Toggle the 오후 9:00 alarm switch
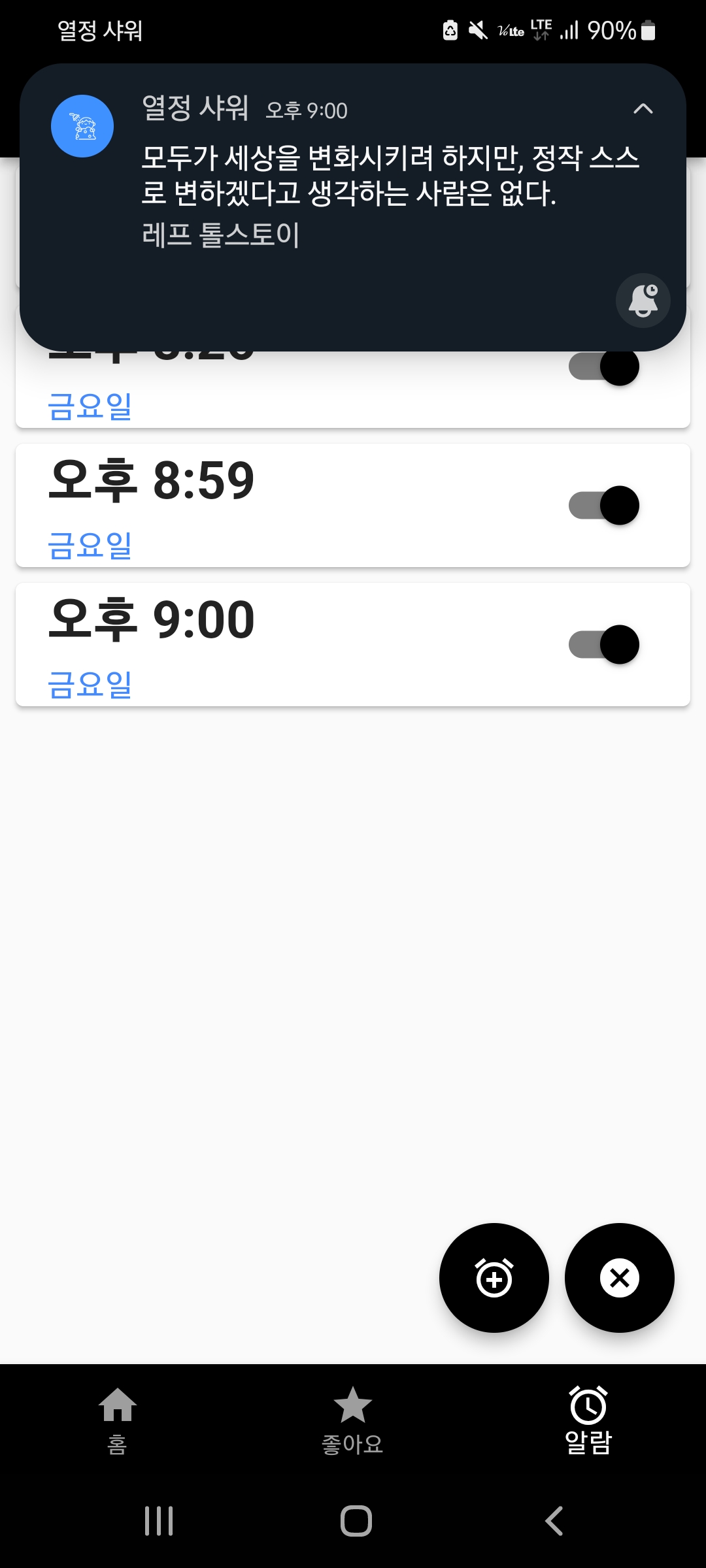 tap(603, 644)
